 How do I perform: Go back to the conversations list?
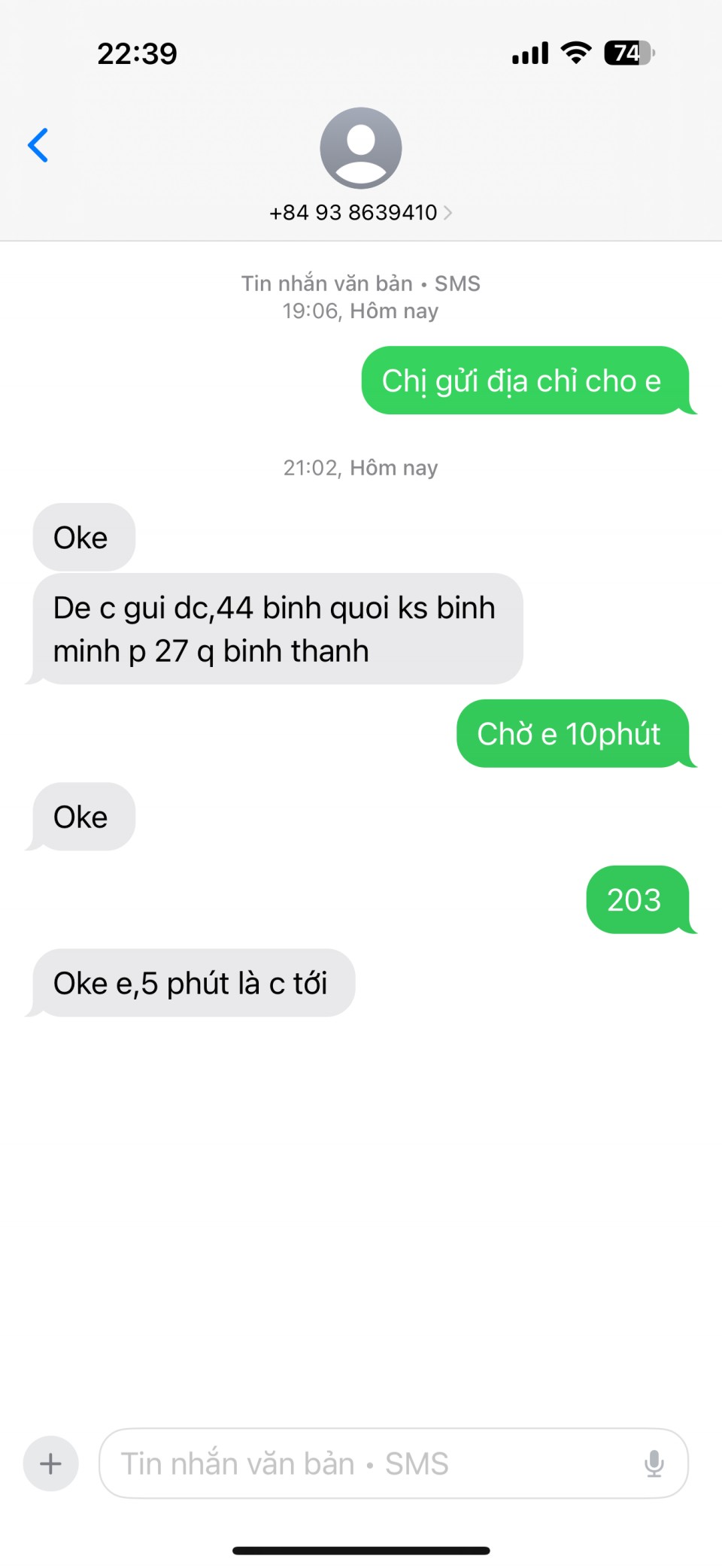(38, 145)
